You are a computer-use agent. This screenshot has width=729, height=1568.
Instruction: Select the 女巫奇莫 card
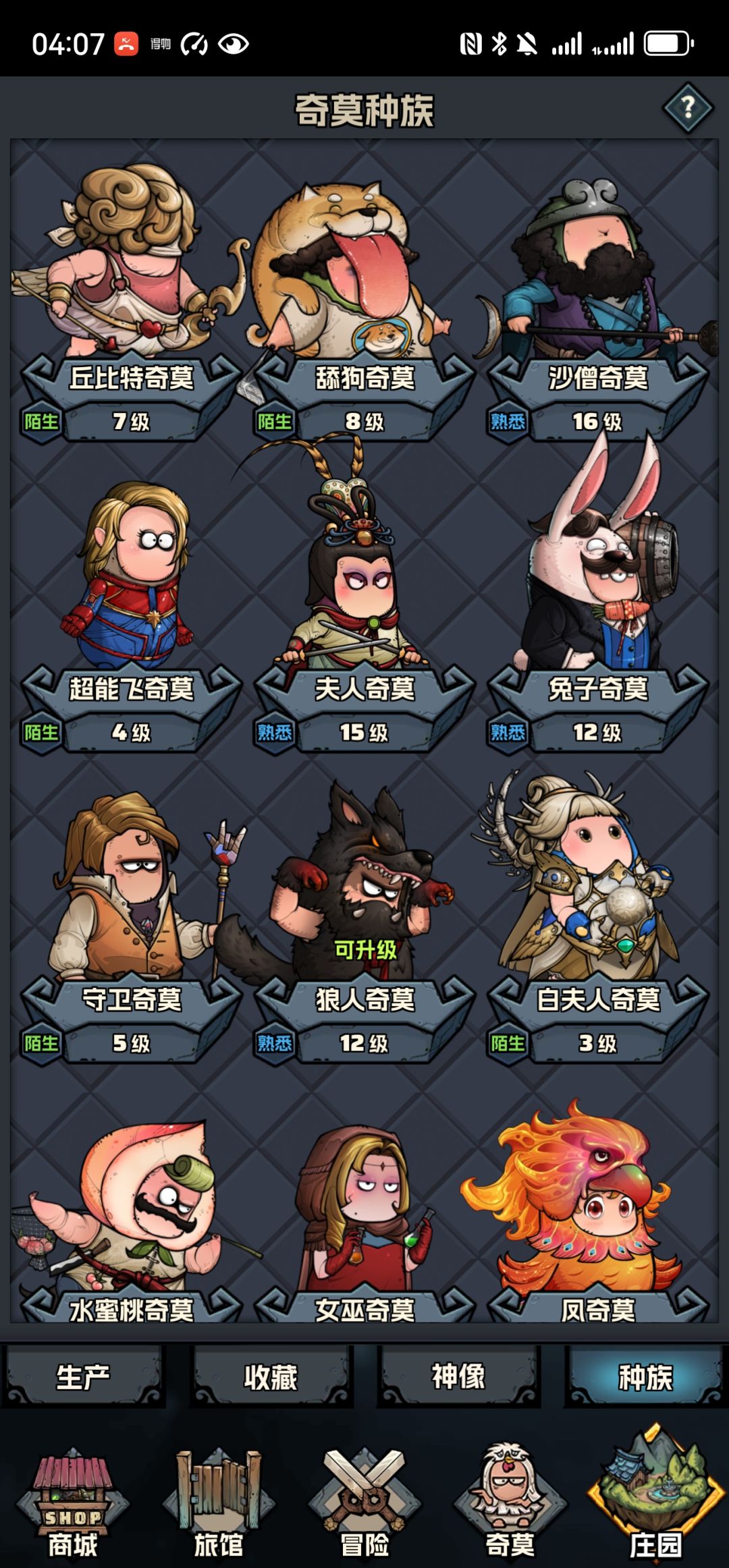click(364, 1214)
